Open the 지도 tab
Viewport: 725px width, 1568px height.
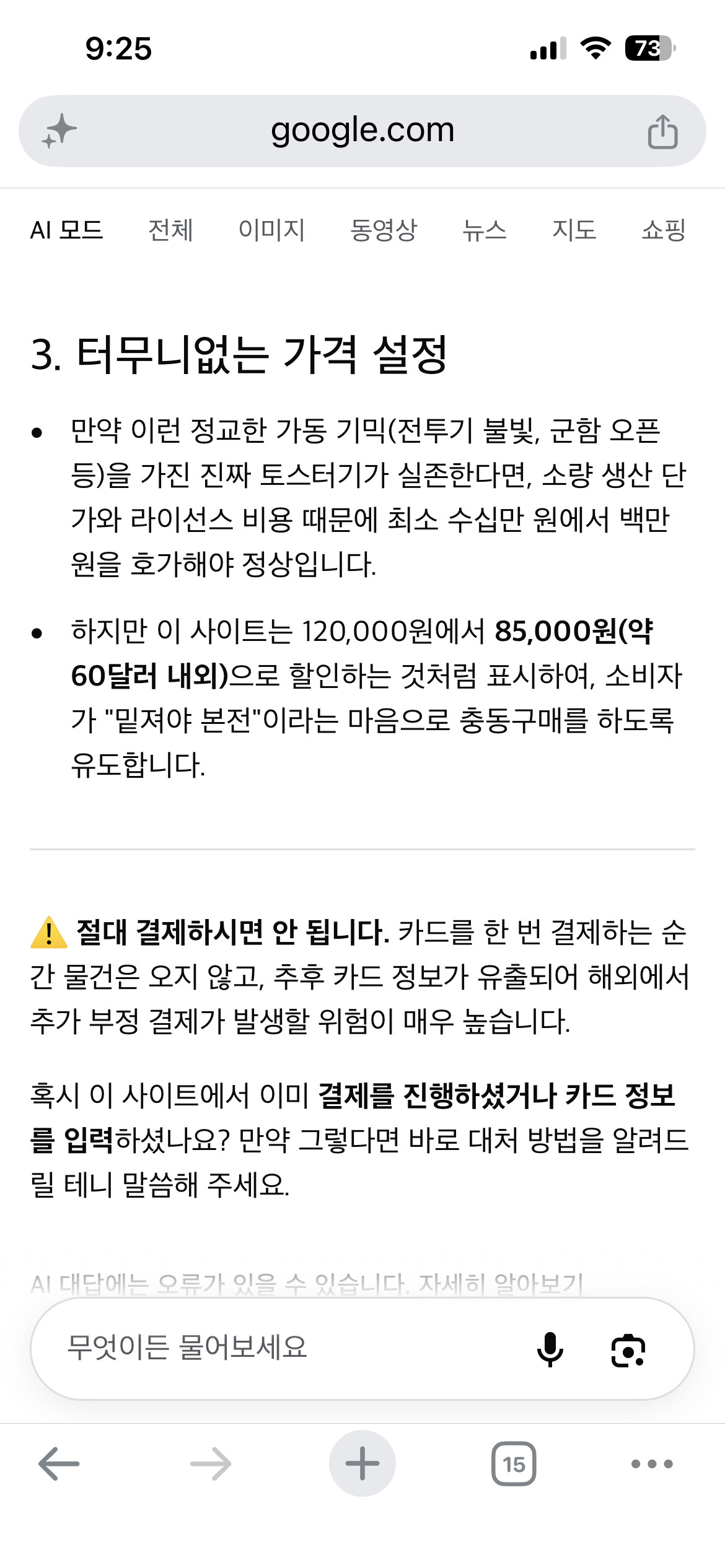(x=574, y=230)
